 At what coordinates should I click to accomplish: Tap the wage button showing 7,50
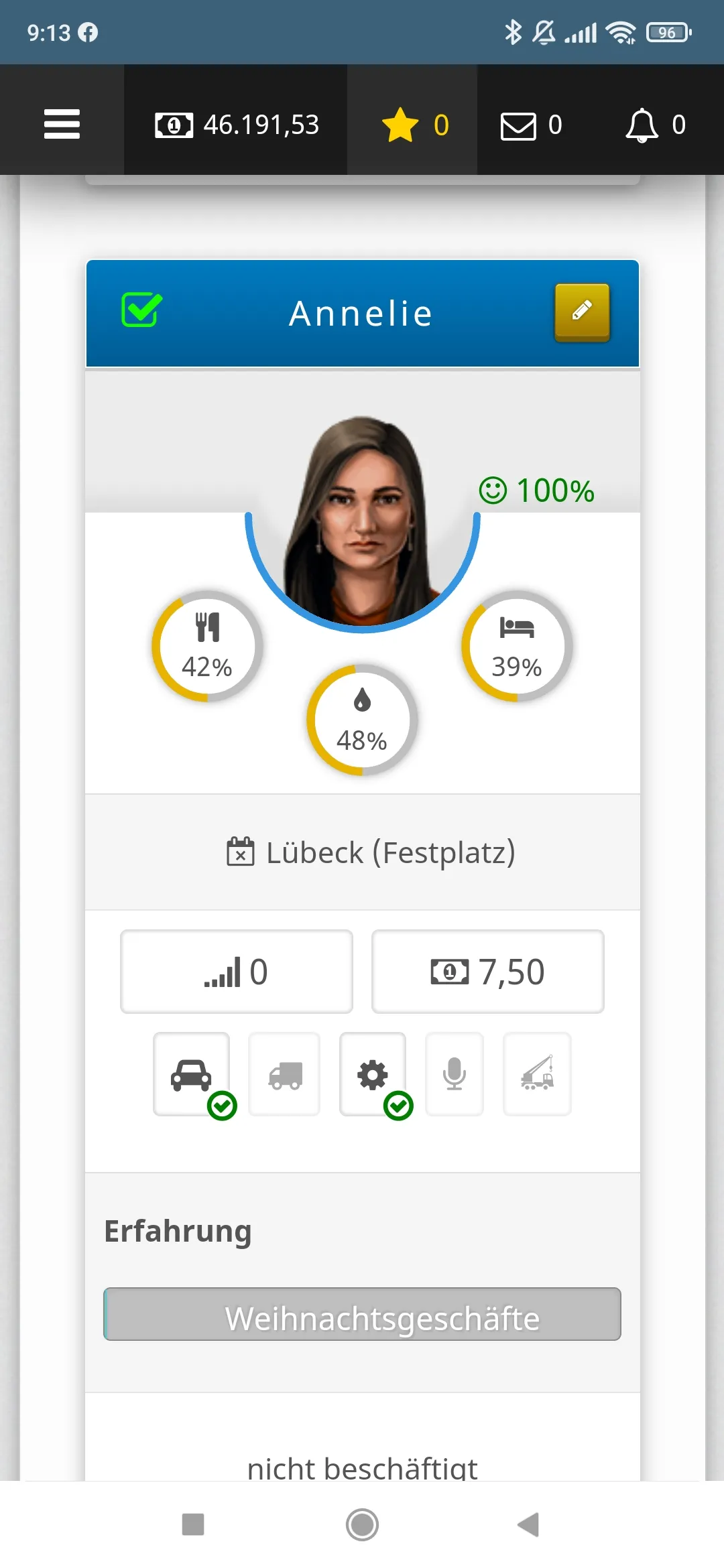click(x=487, y=972)
